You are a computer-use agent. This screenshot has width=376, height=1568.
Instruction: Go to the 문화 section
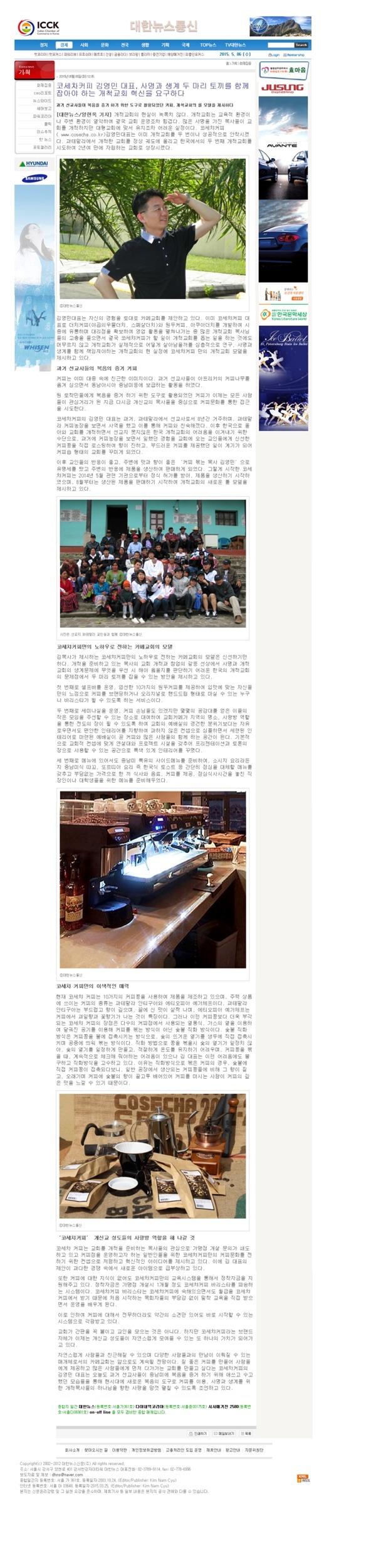tap(105, 45)
